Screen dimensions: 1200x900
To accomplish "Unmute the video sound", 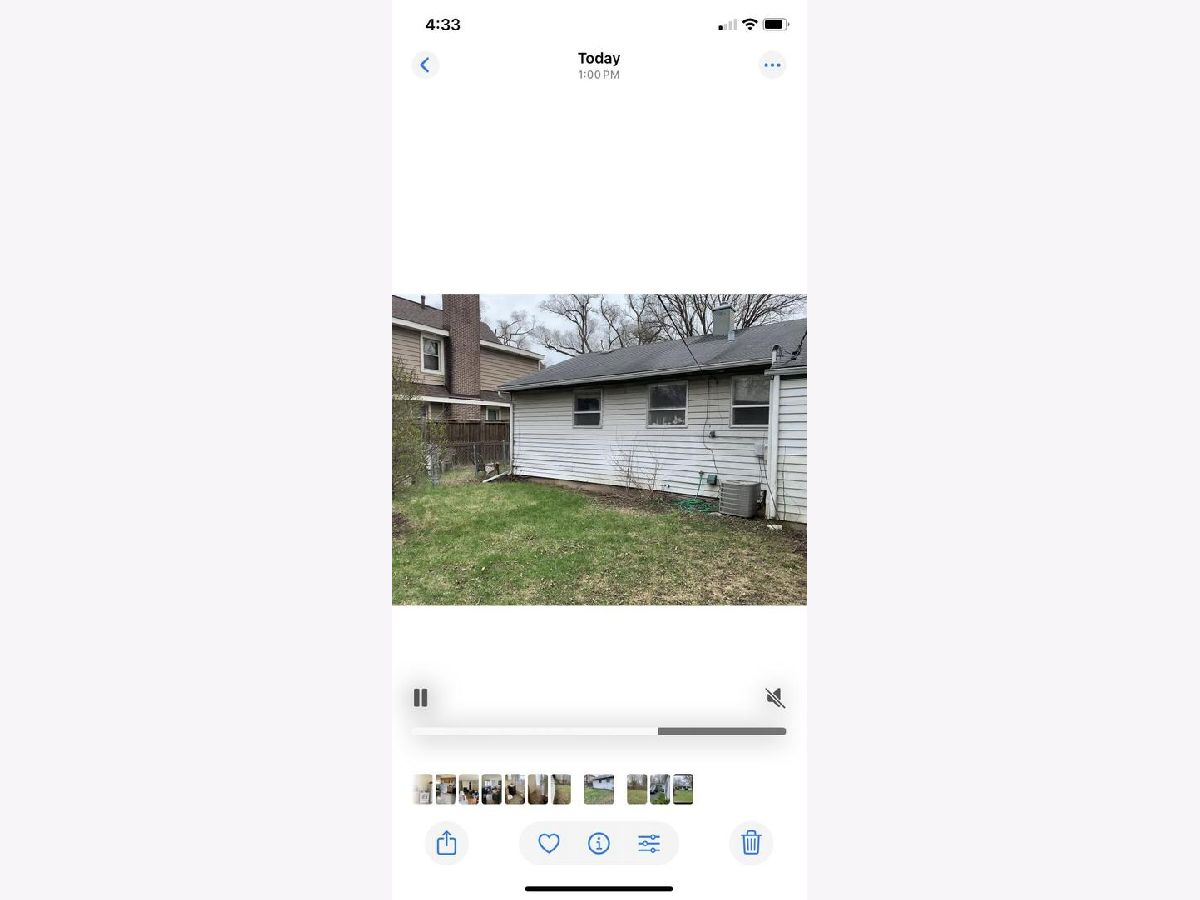I will coord(774,698).
